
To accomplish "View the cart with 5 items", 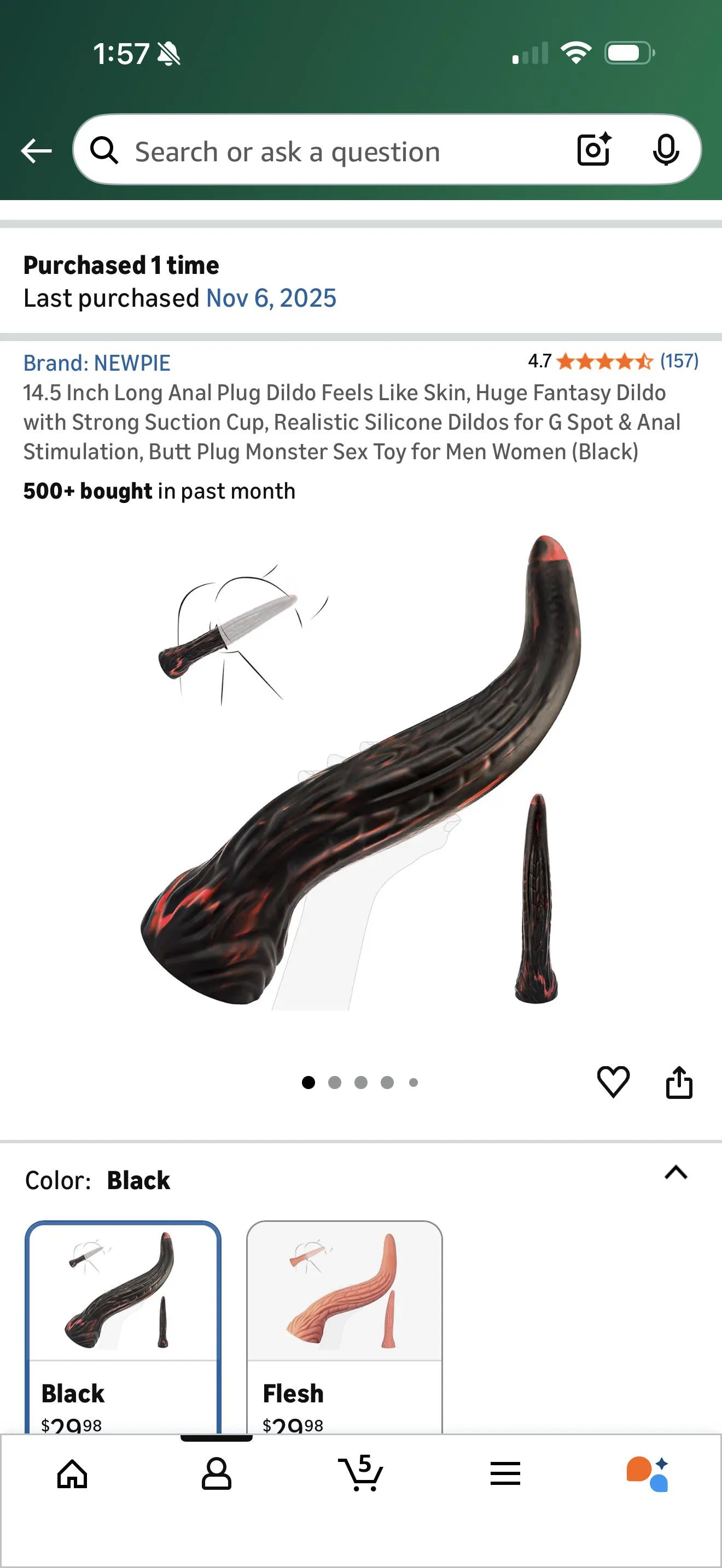I will 360,1473.
